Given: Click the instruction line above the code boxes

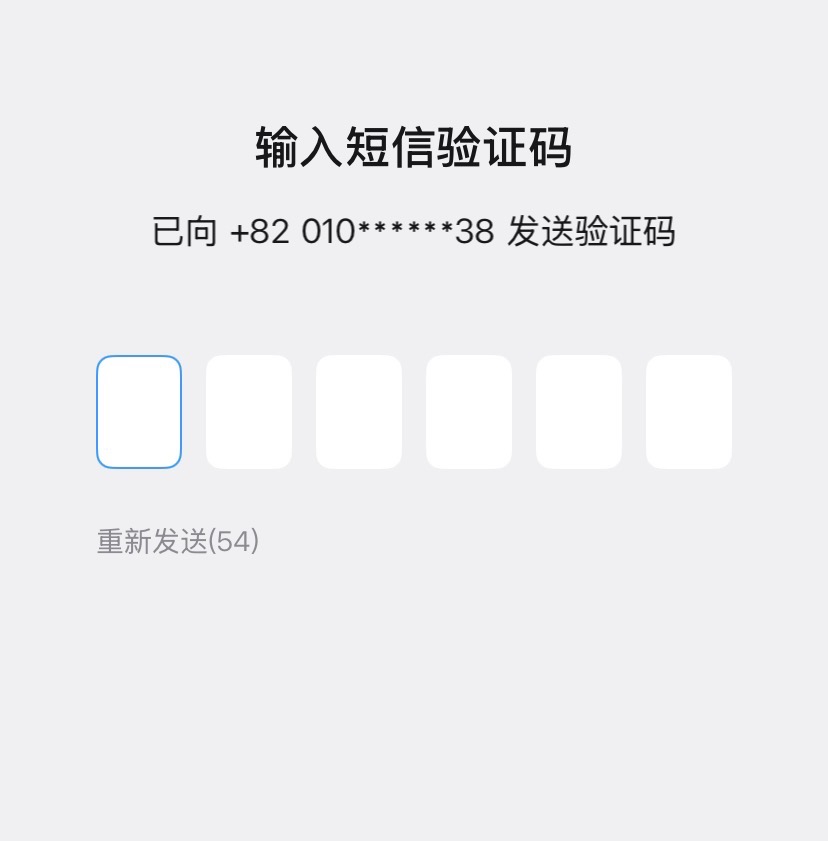Looking at the screenshot, I should [414, 231].
